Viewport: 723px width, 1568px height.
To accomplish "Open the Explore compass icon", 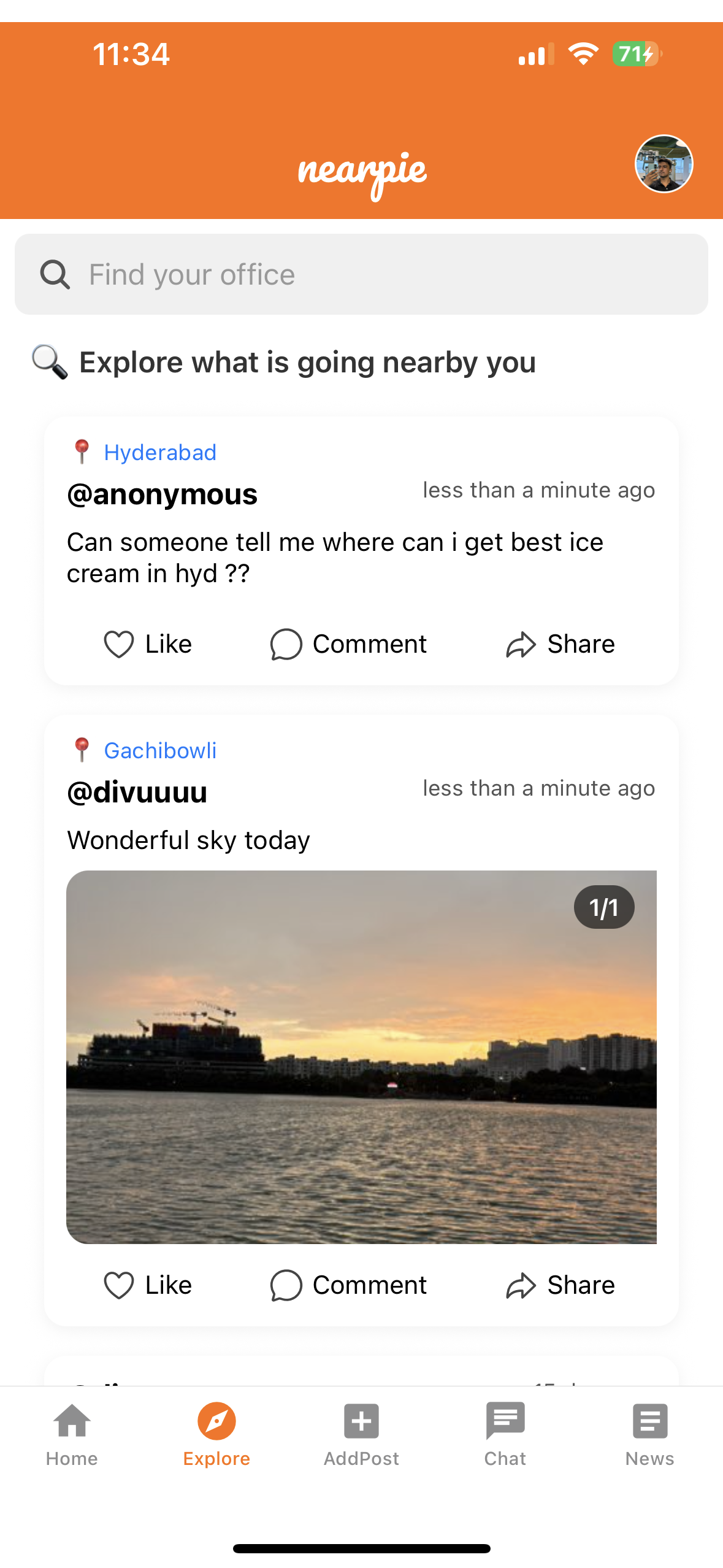I will pos(216,1422).
